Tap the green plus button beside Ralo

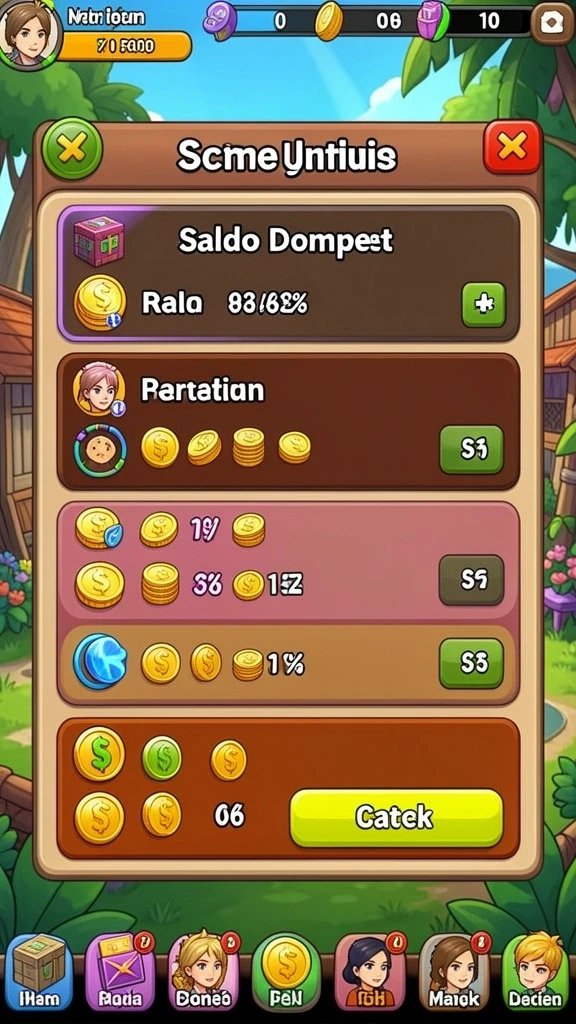(x=483, y=304)
